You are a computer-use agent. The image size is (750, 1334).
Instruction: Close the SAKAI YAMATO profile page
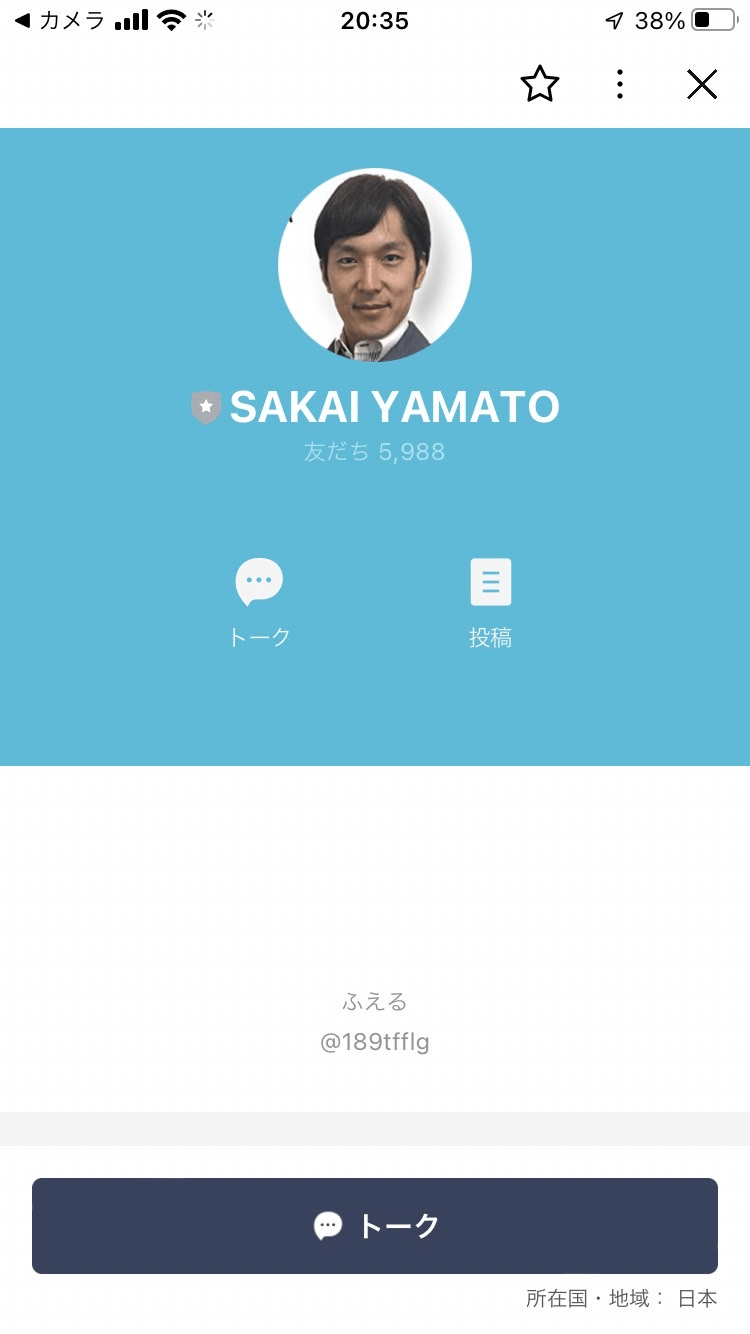(x=702, y=85)
